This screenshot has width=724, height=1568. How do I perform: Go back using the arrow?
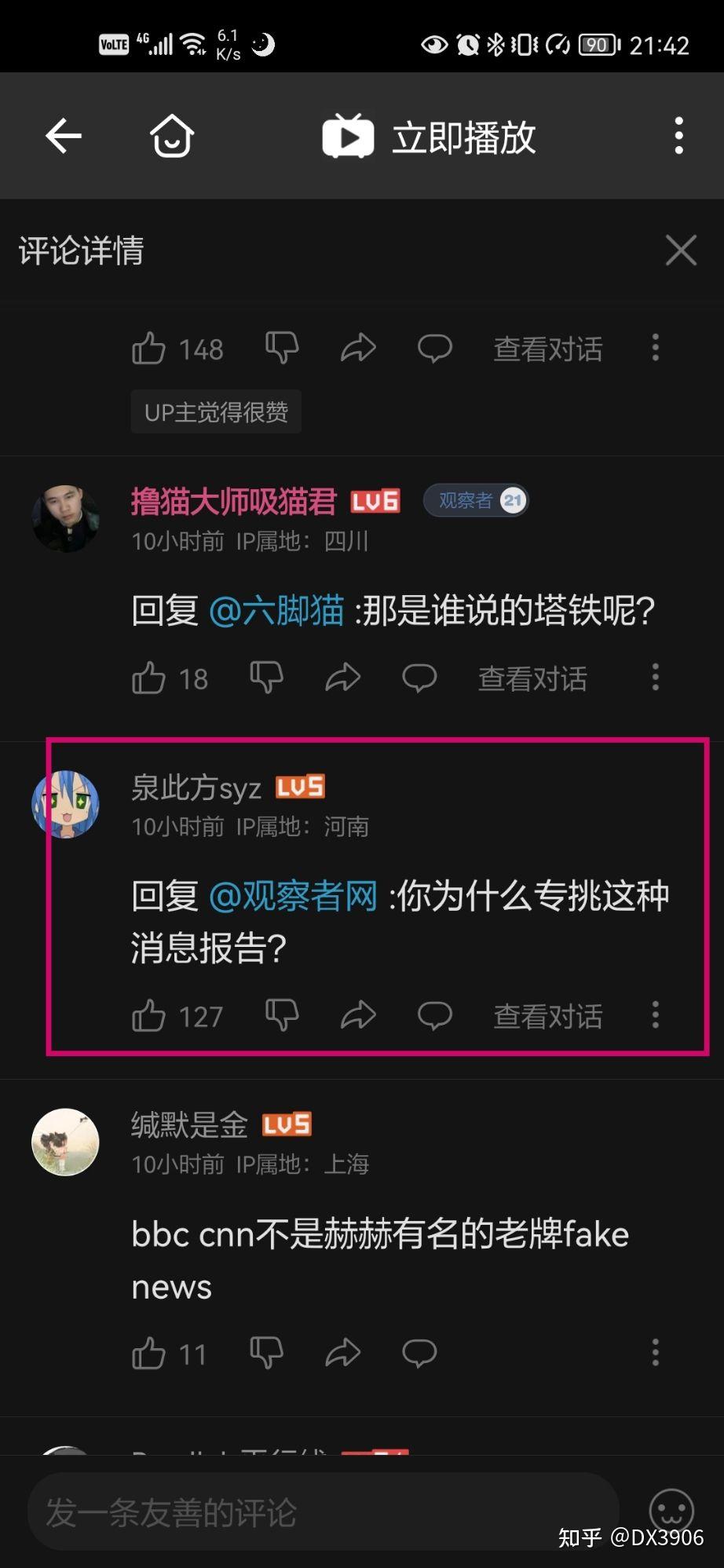point(64,137)
